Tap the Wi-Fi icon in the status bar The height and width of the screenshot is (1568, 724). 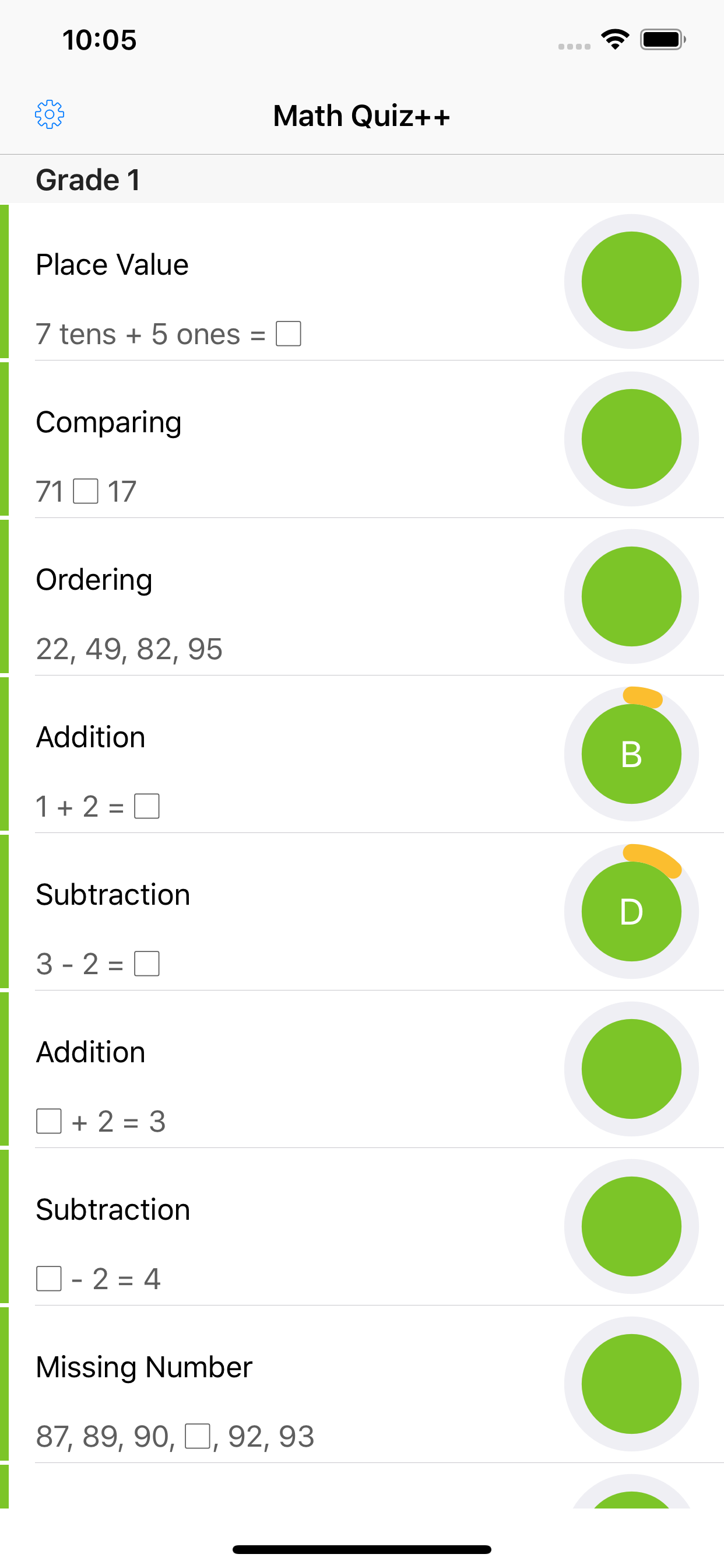click(x=614, y=39)
